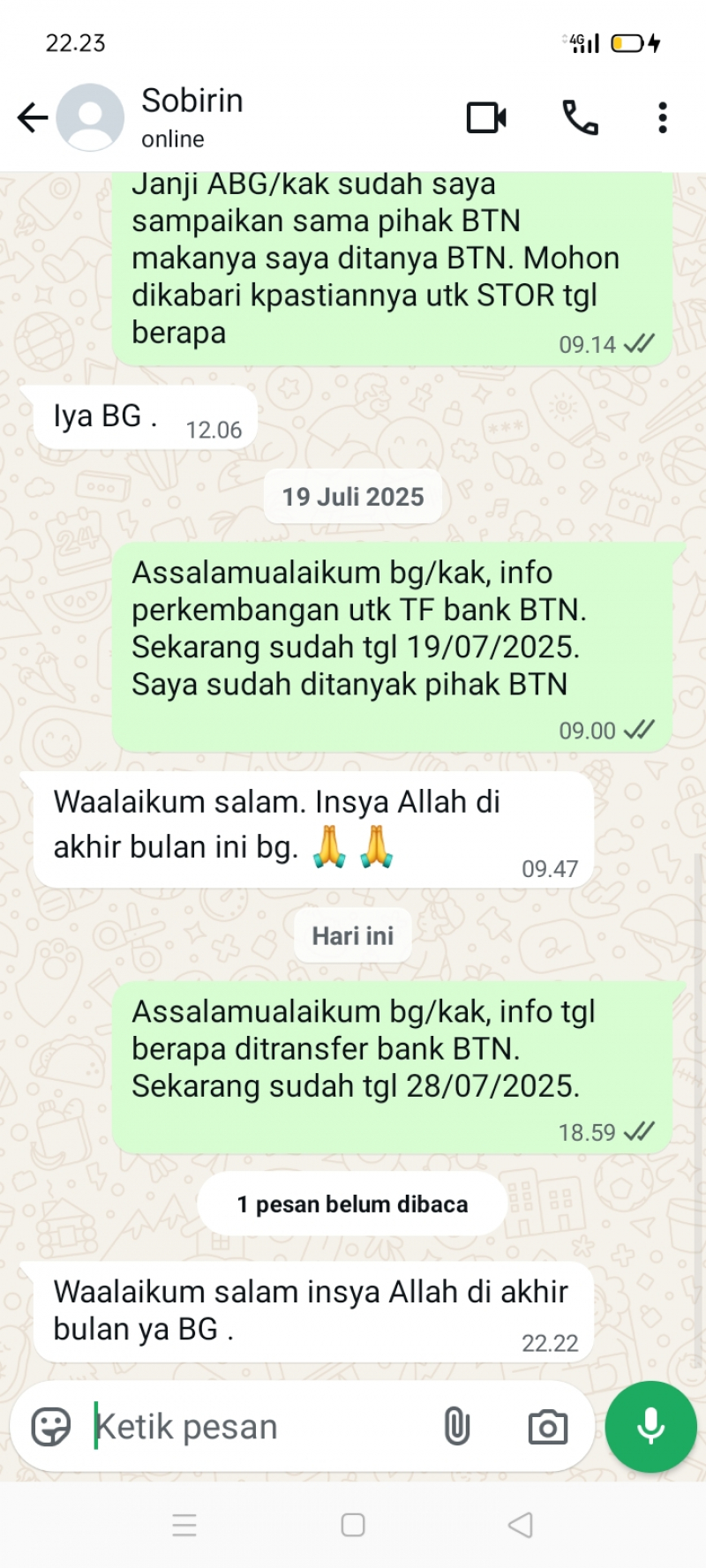706x1568 pixels.
Task: Open the camera to take a photo
Action: pos(549,1426)
